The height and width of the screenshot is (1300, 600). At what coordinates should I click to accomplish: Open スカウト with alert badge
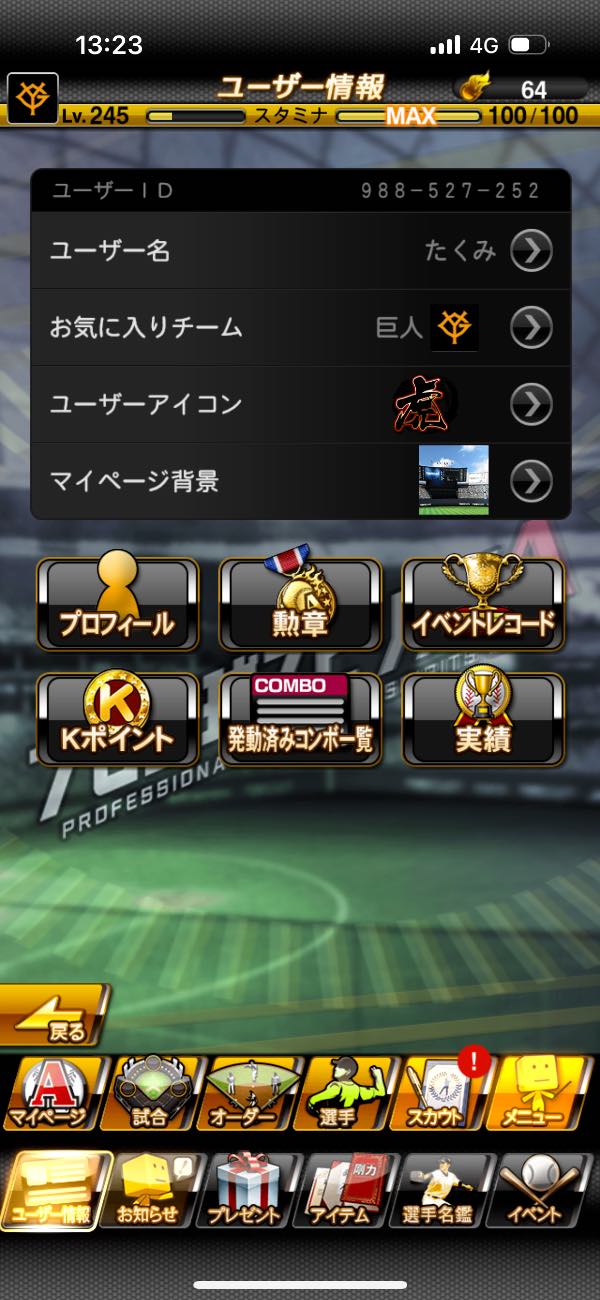point(445,1095)
